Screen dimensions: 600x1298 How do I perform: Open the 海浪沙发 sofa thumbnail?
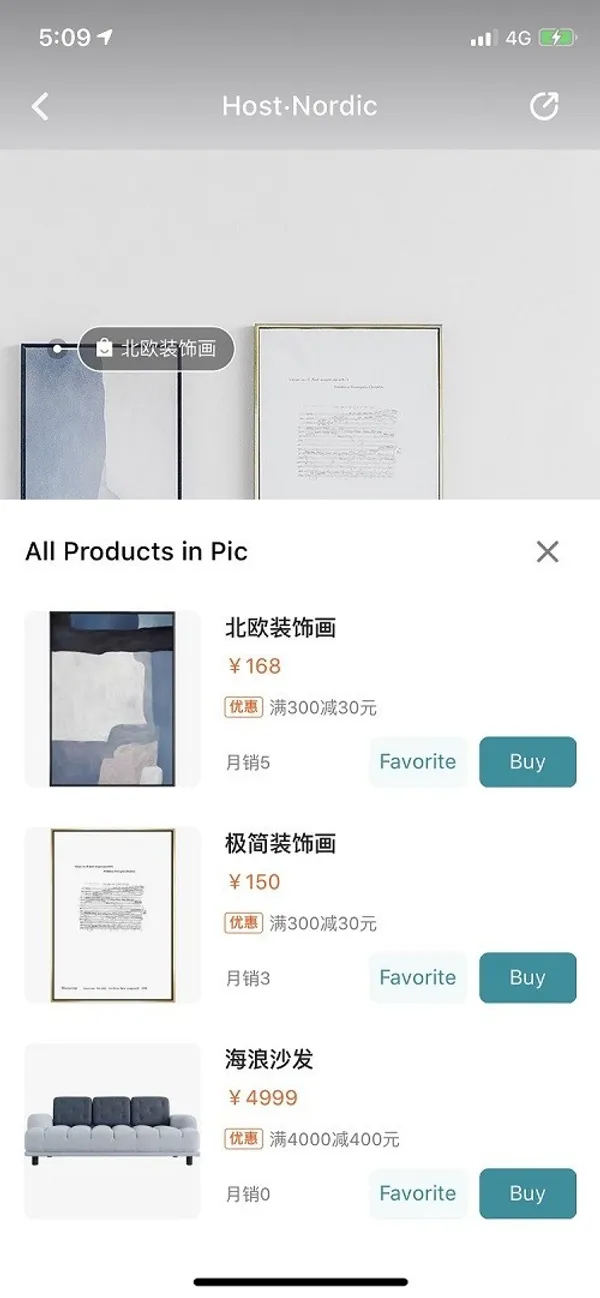(x=112, y=1131)
